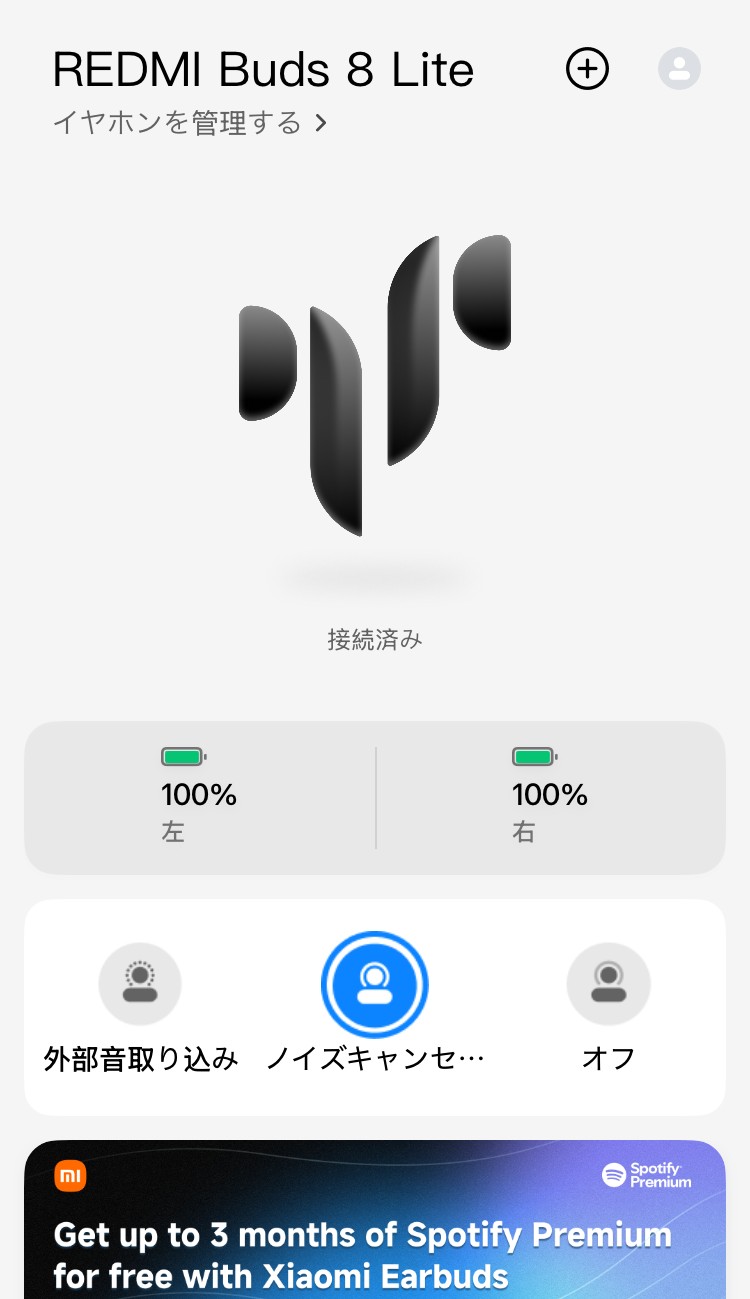Open the earbud management disclosure arrow
Viewport: 750px width, 1299px height.
(x=321, y=124)
